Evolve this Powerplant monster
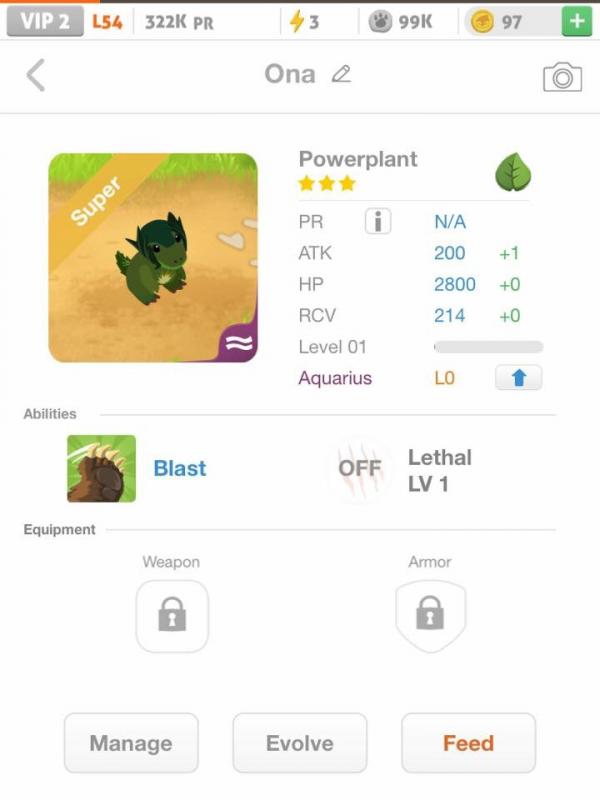The image size is (600, 800). [x=300, y=743]
